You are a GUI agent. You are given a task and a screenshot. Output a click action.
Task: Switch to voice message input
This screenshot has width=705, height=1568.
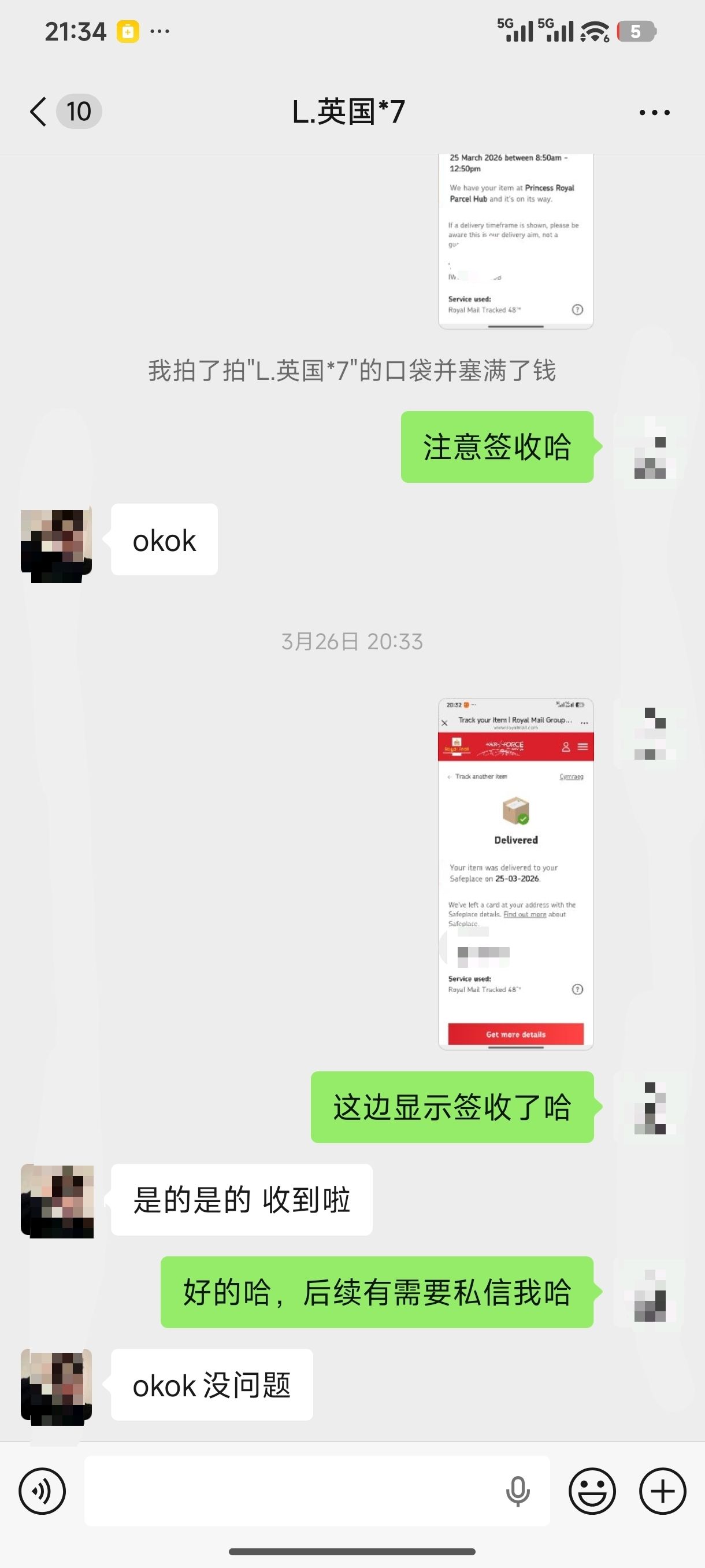point(42,1491)
